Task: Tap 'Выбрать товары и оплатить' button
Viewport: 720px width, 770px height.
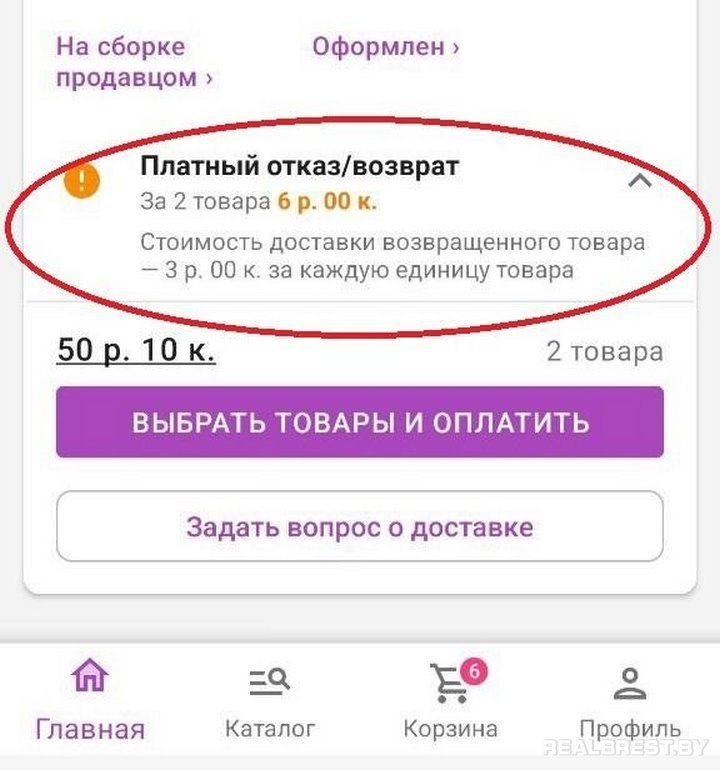Action: tap(360, 422)
